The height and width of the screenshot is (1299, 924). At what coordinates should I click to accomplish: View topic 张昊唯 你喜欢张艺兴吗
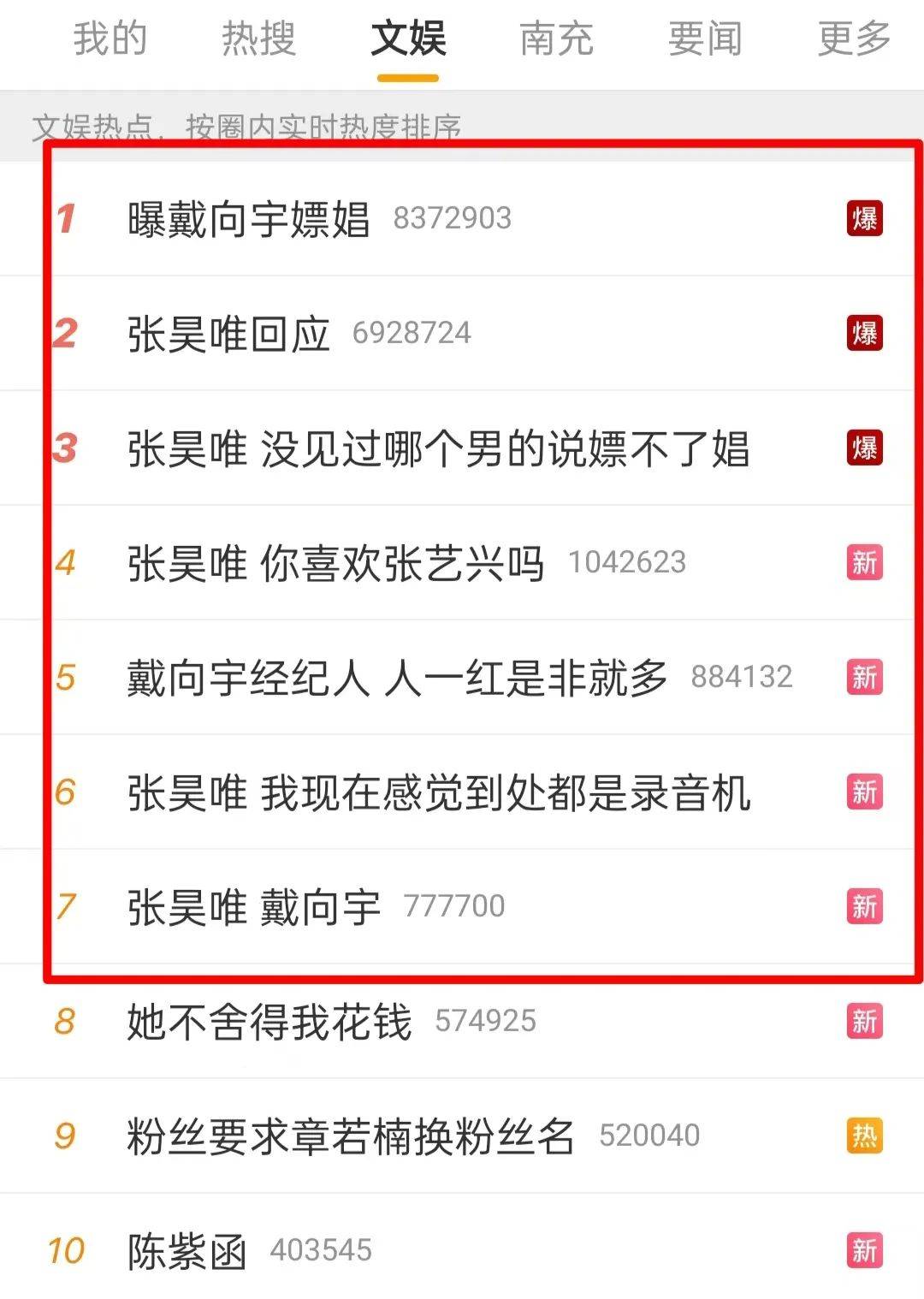[335, 563]
